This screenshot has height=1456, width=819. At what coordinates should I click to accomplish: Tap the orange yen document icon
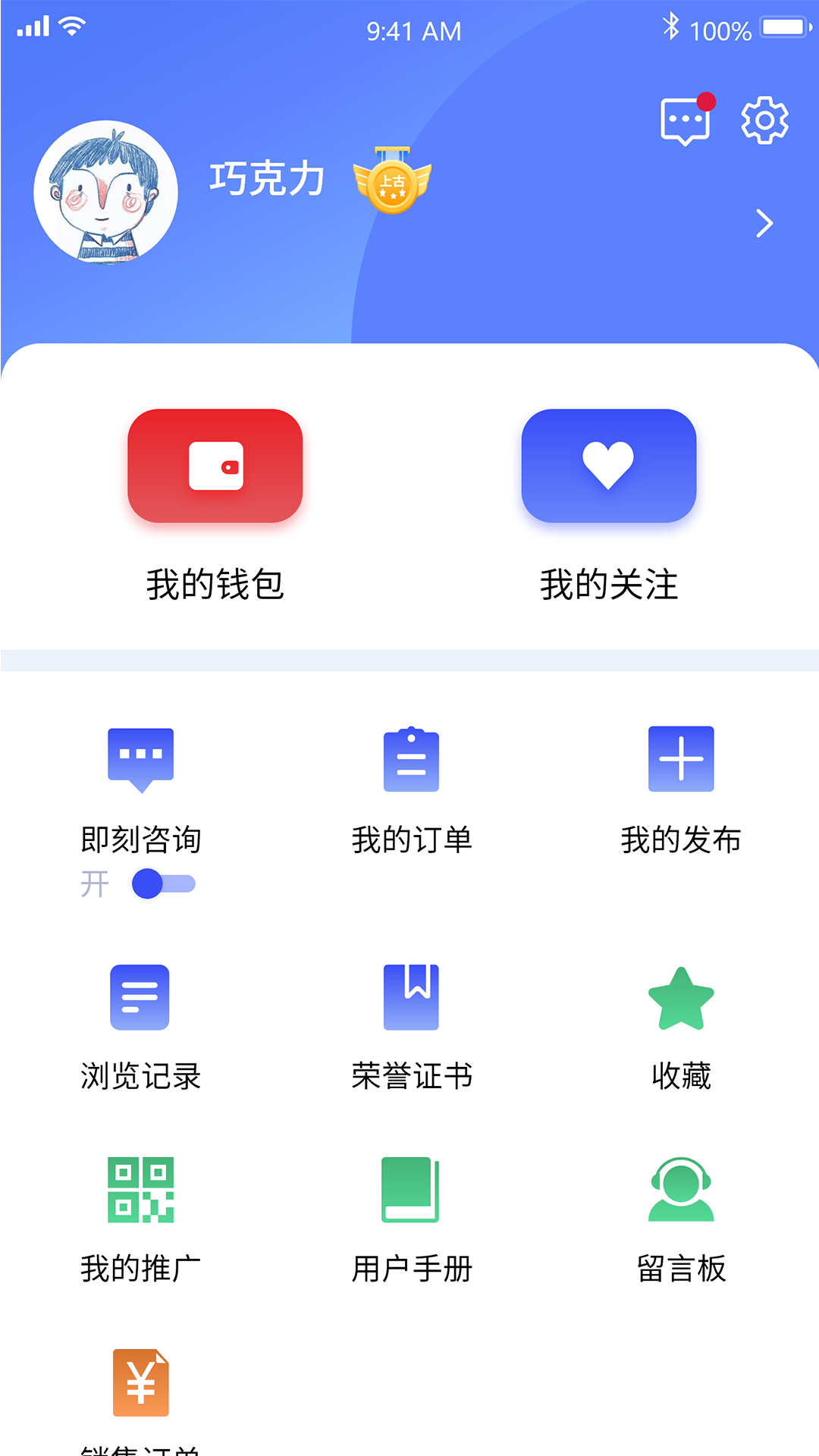tap(141, 1382)
